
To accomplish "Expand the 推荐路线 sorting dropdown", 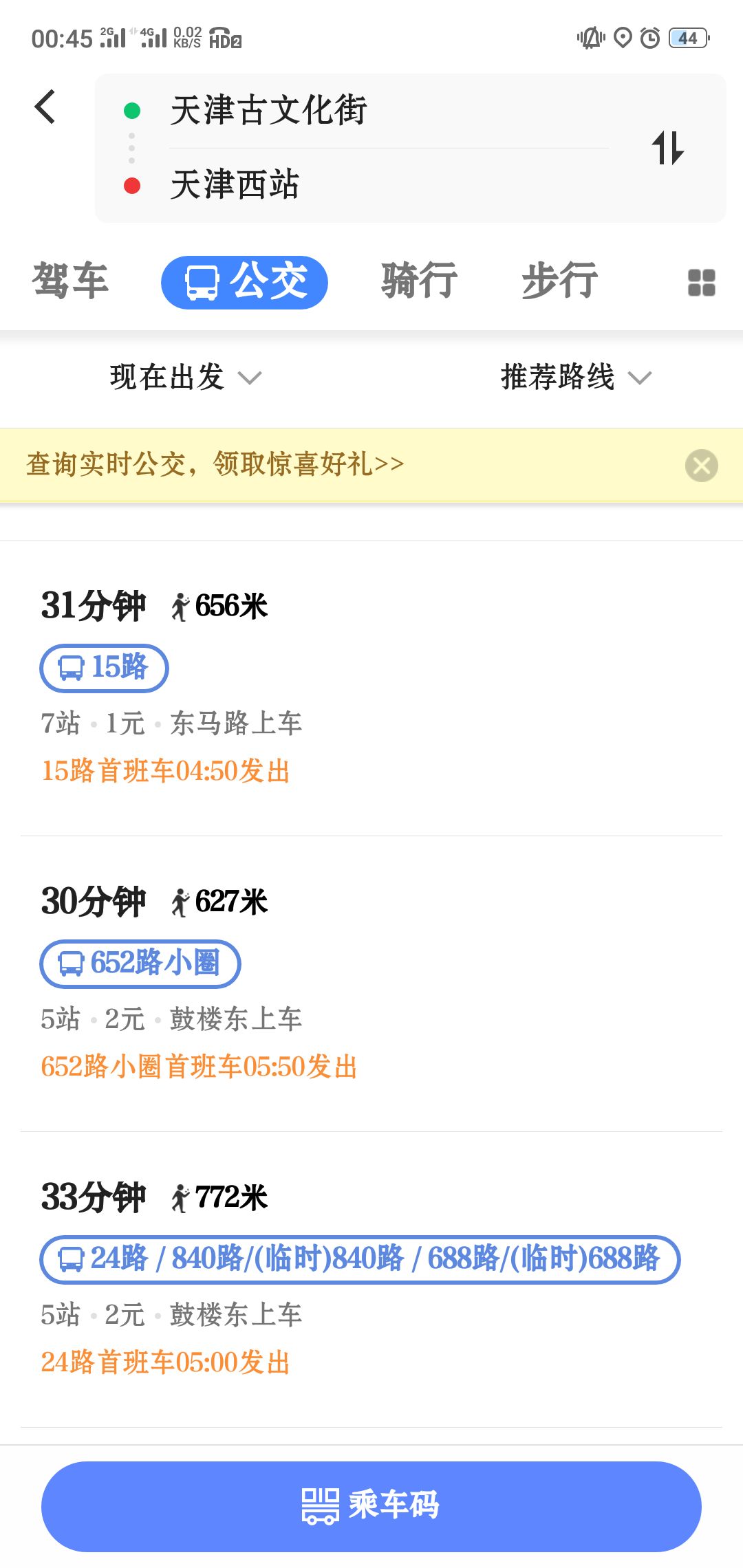I will pyautogui.click(x=575, y=377).
